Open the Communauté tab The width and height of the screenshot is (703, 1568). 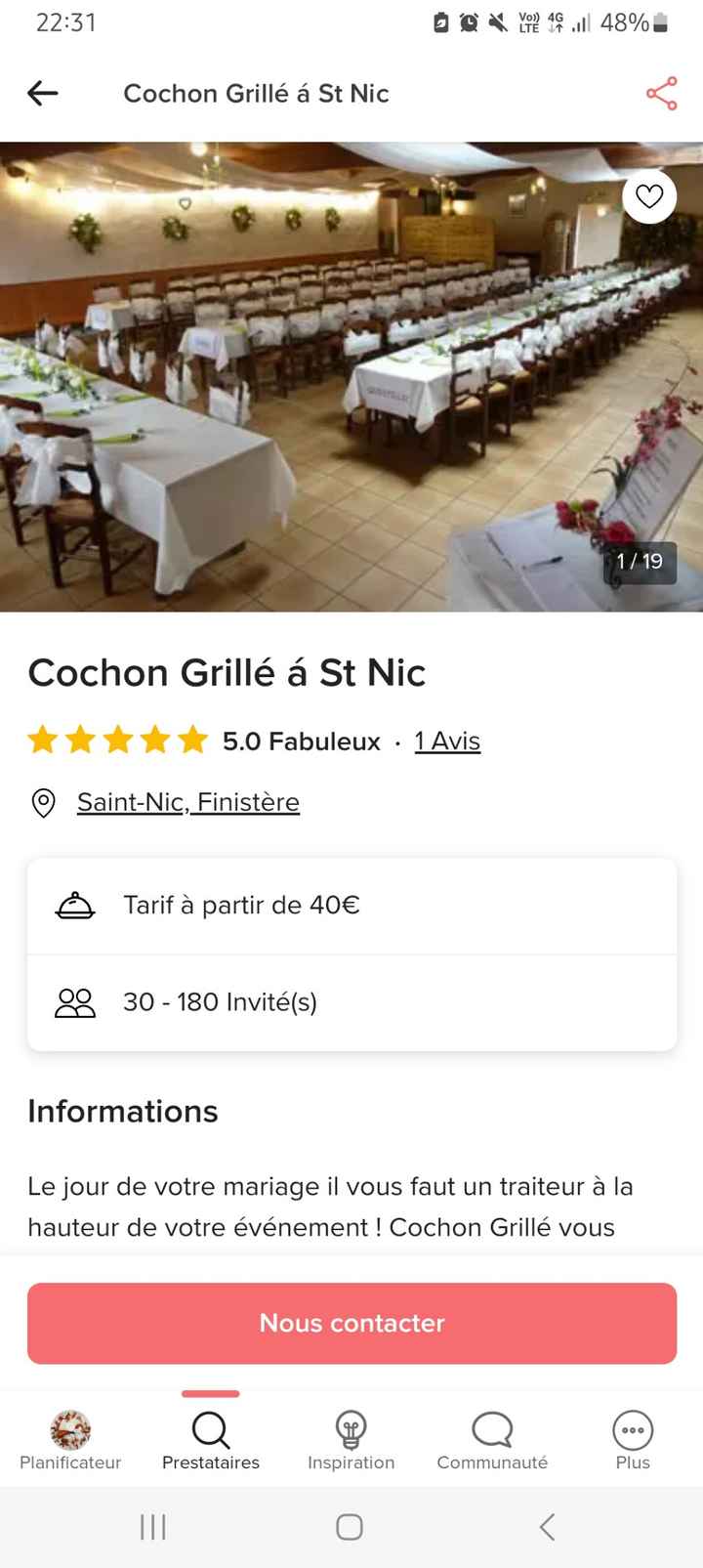[x=491, y=1438]
